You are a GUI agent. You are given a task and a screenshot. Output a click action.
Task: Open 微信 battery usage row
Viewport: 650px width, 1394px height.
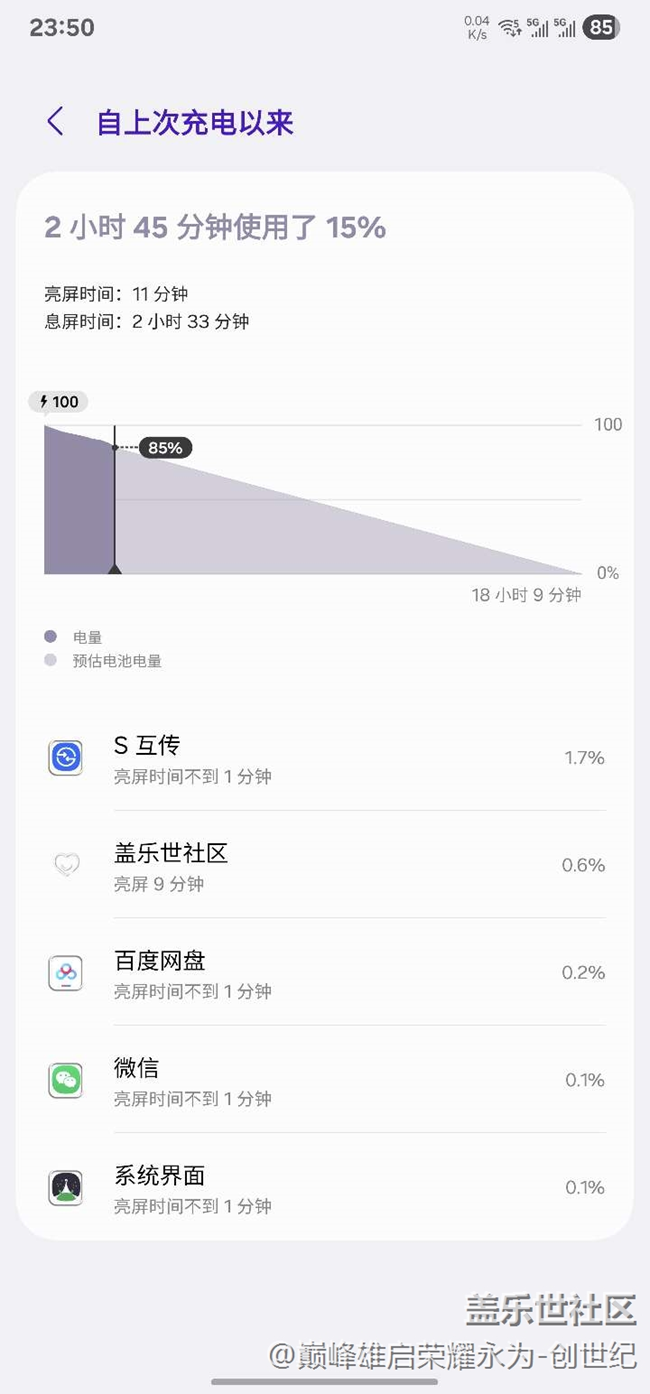click(x=325, y=1080)
